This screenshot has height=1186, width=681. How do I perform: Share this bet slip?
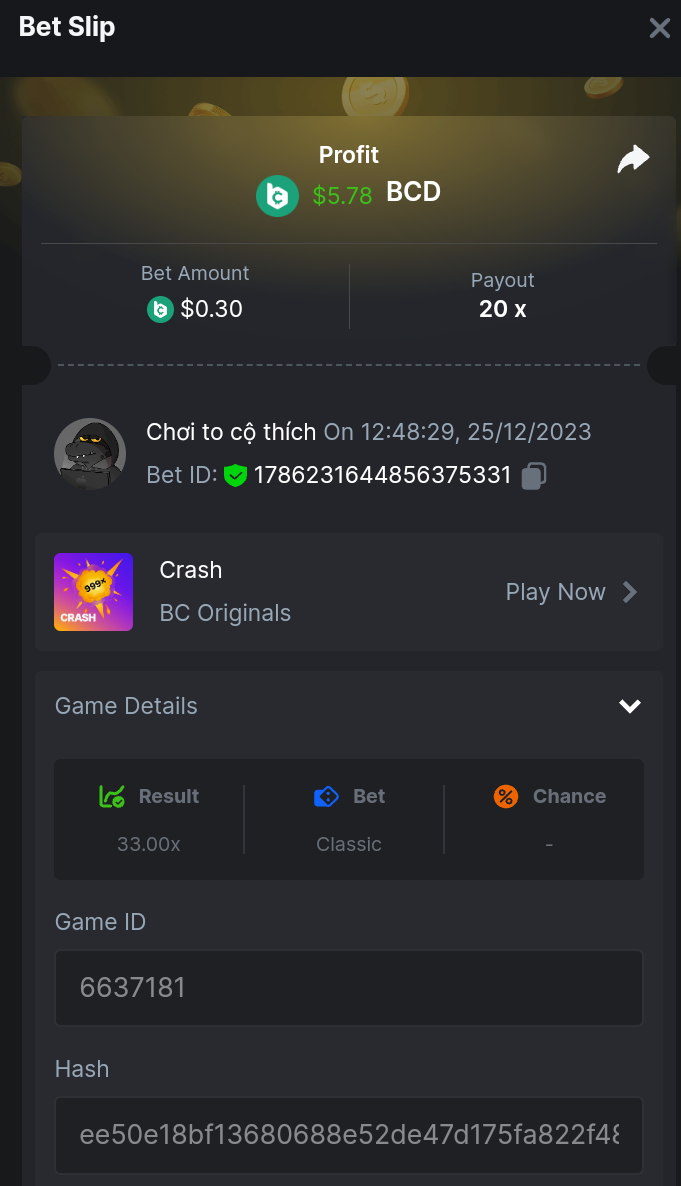[633, 159]
